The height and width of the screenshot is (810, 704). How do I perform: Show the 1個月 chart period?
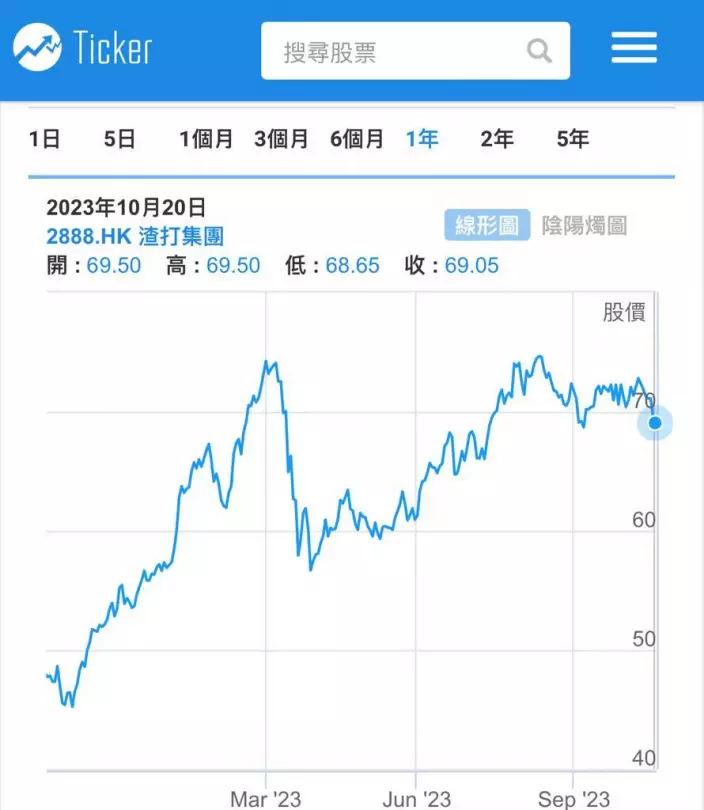pyautogui.click(x=206, y=139)
